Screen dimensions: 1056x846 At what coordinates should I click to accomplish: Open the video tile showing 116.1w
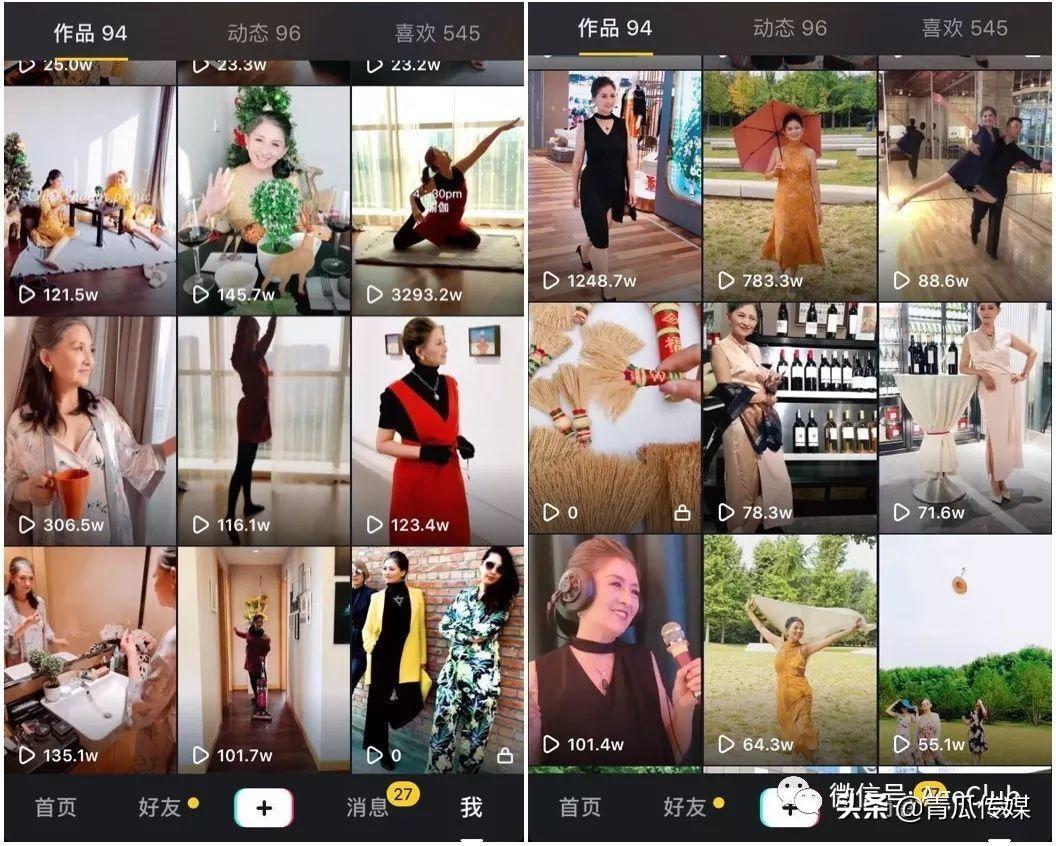(263, 430)
